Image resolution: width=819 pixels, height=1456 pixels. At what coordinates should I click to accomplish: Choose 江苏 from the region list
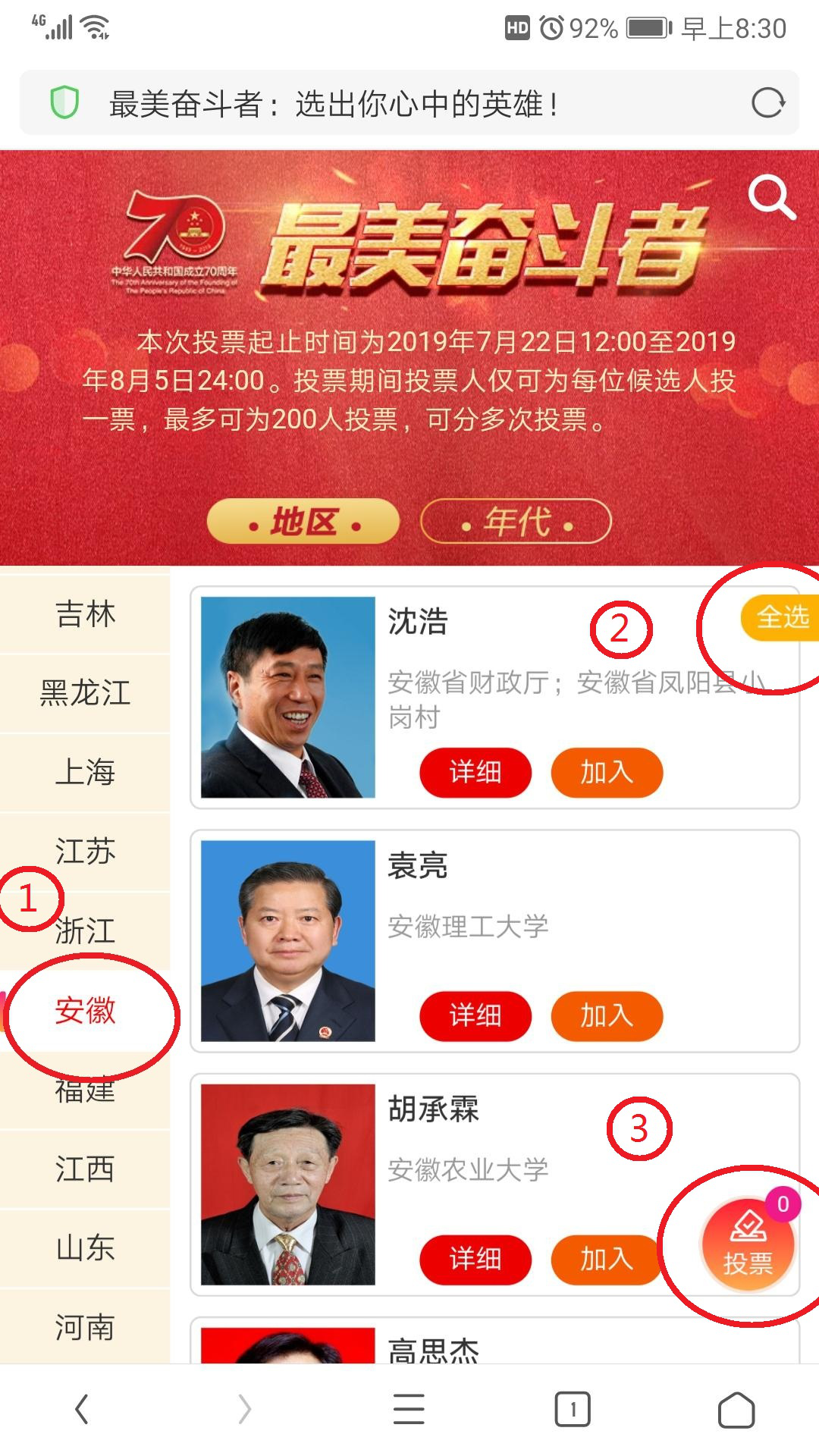pos(85,852)
